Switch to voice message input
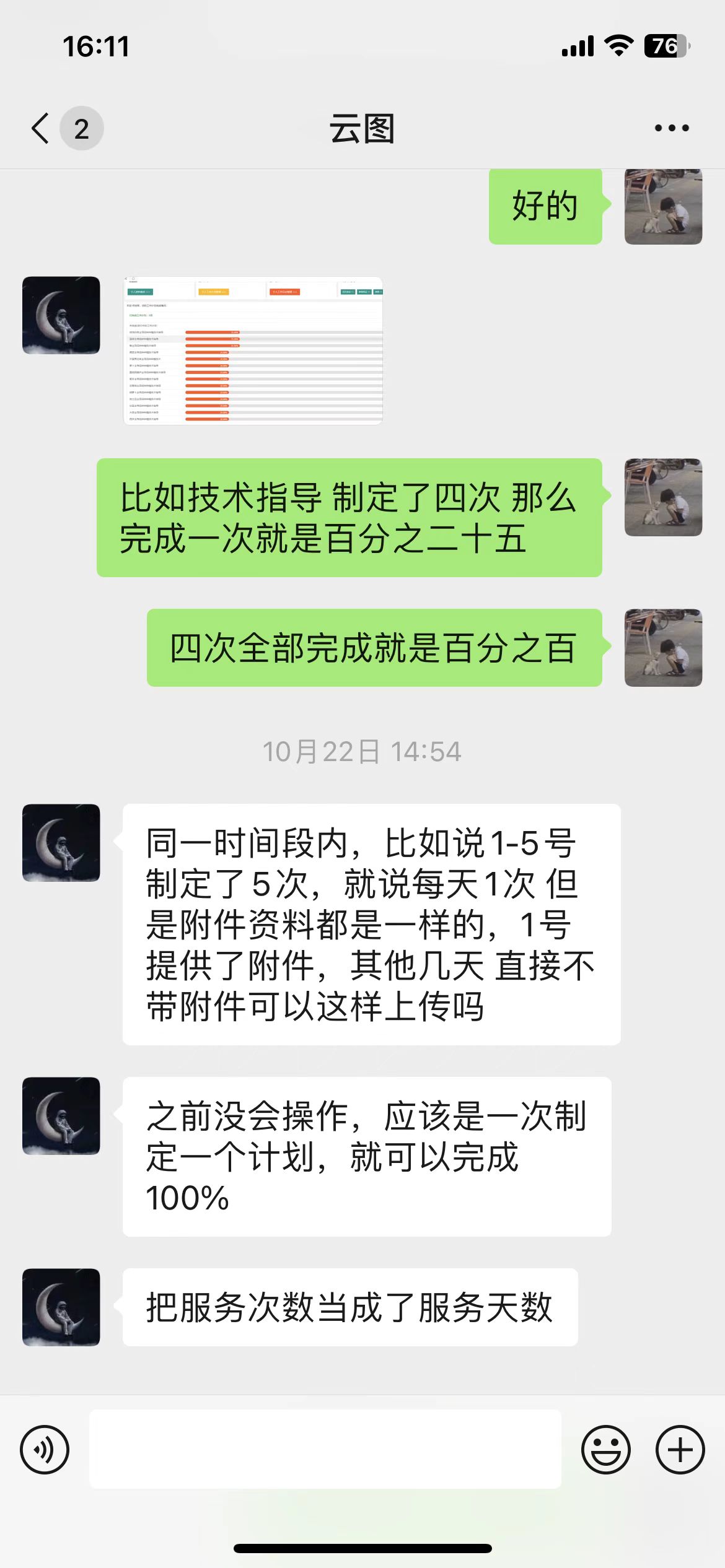The height and width of the screenshot is (1568, 725). click(45, 1450)
